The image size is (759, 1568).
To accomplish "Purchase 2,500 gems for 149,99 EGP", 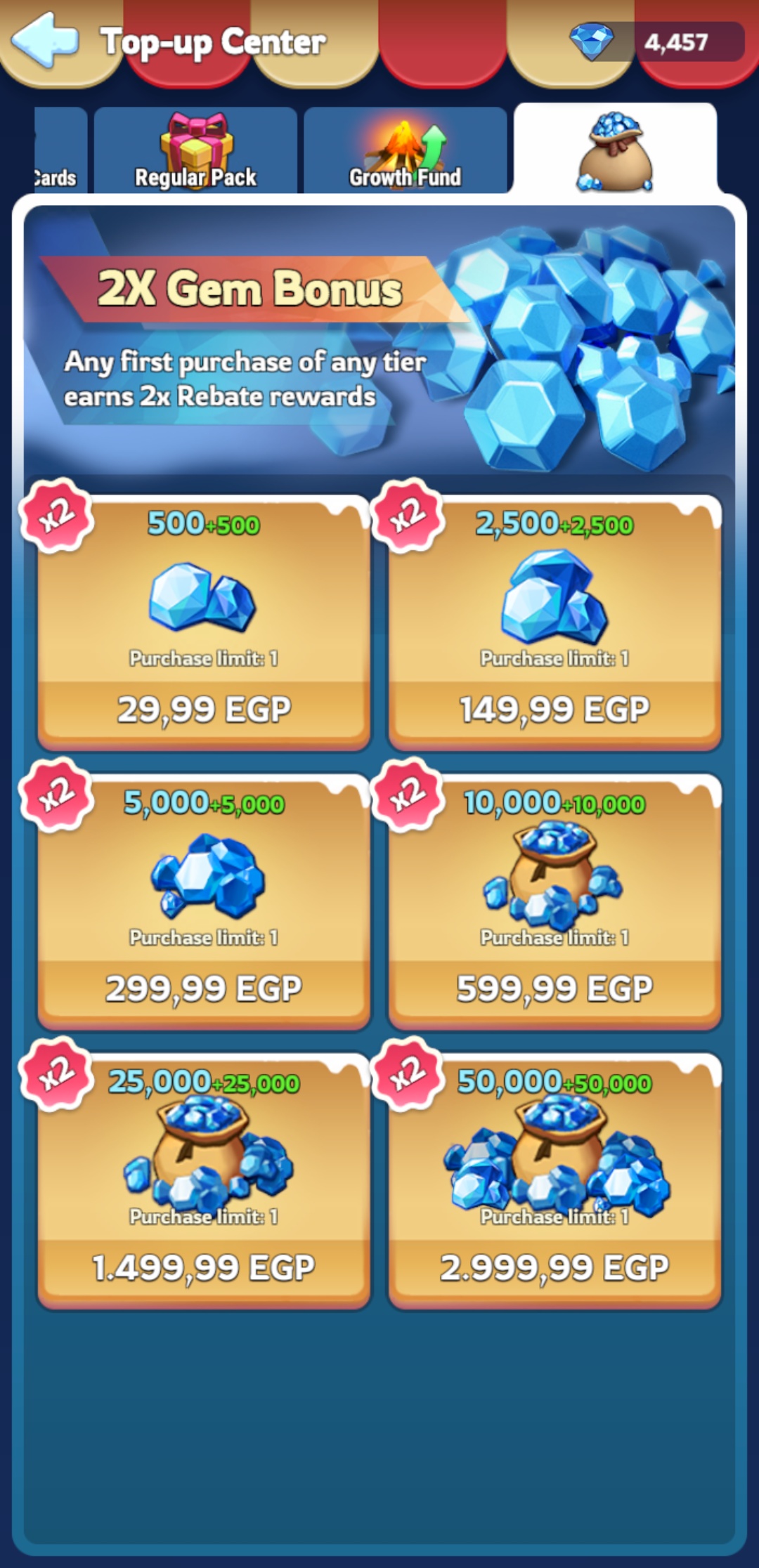I will click(x=554, y=709).
